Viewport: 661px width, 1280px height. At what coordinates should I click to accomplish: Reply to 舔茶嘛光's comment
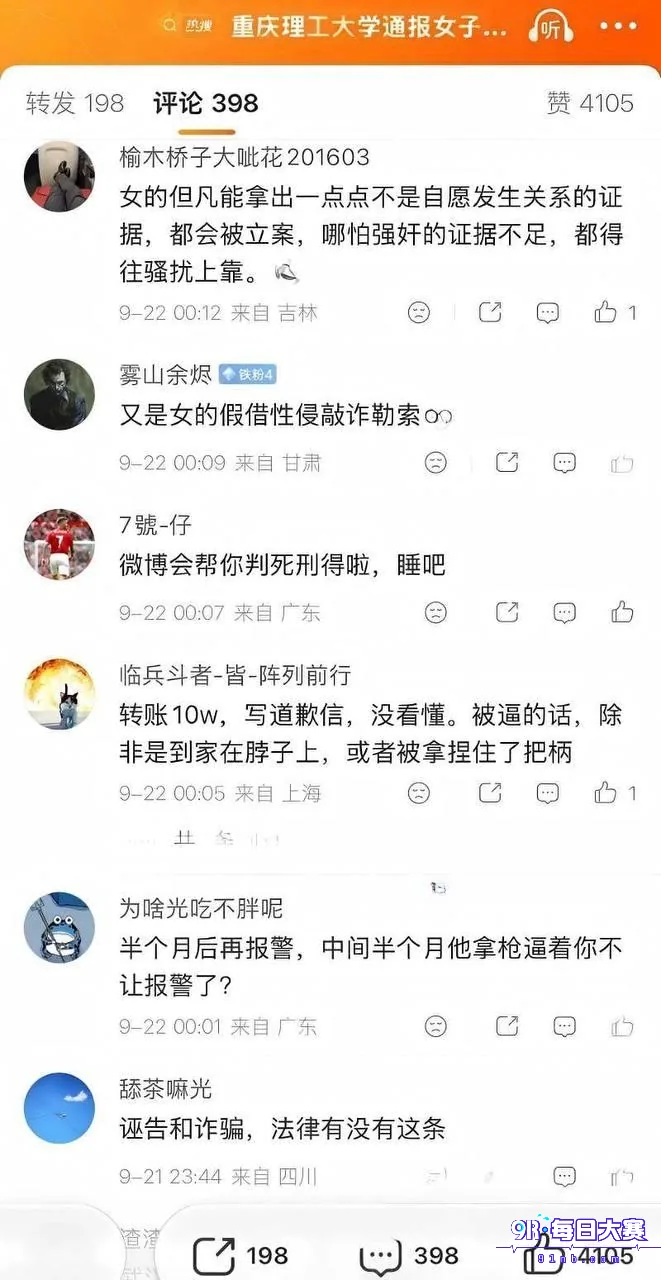point(565,1176)
